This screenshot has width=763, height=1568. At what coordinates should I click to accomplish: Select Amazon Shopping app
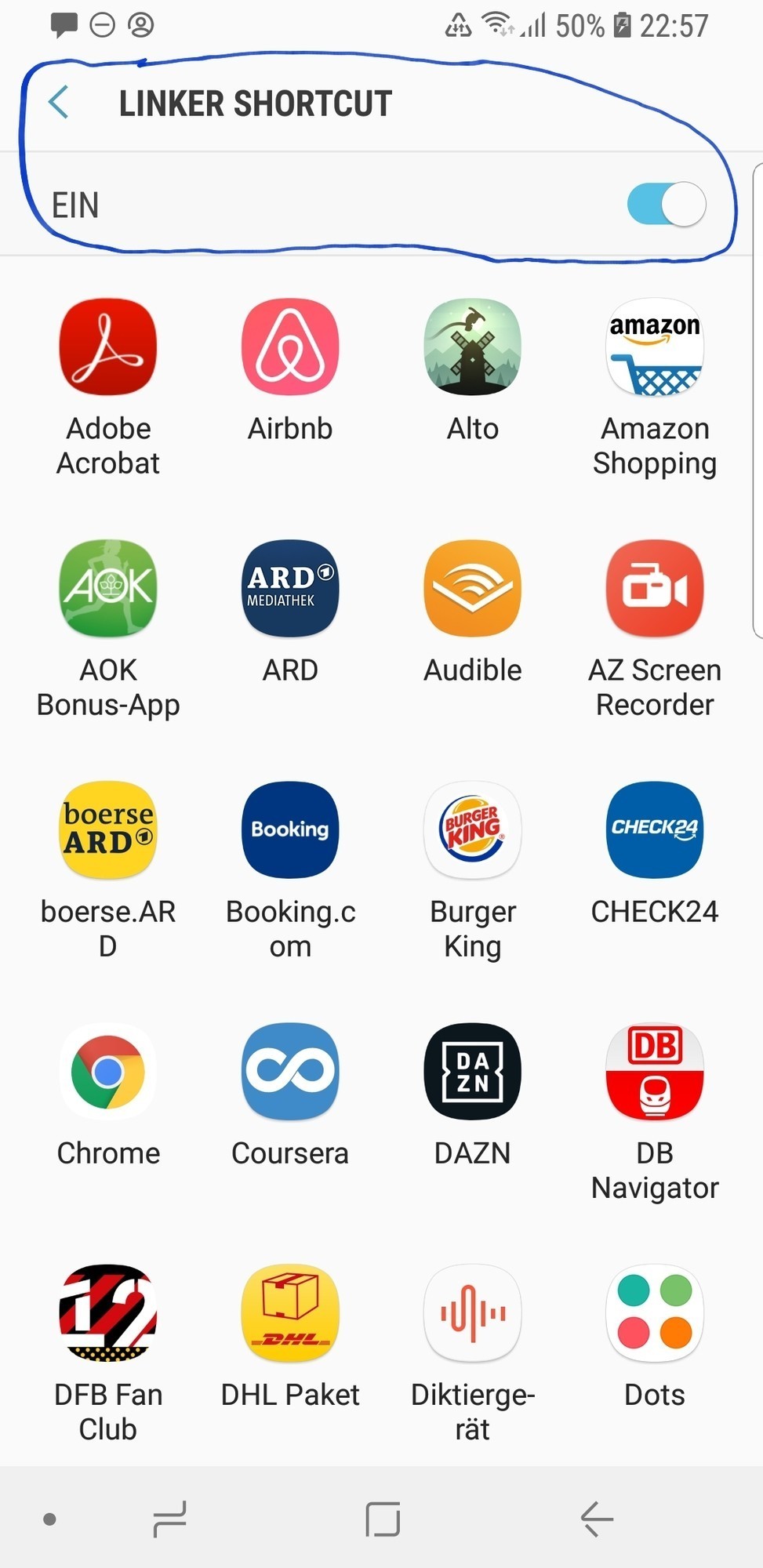pos(654,347)
